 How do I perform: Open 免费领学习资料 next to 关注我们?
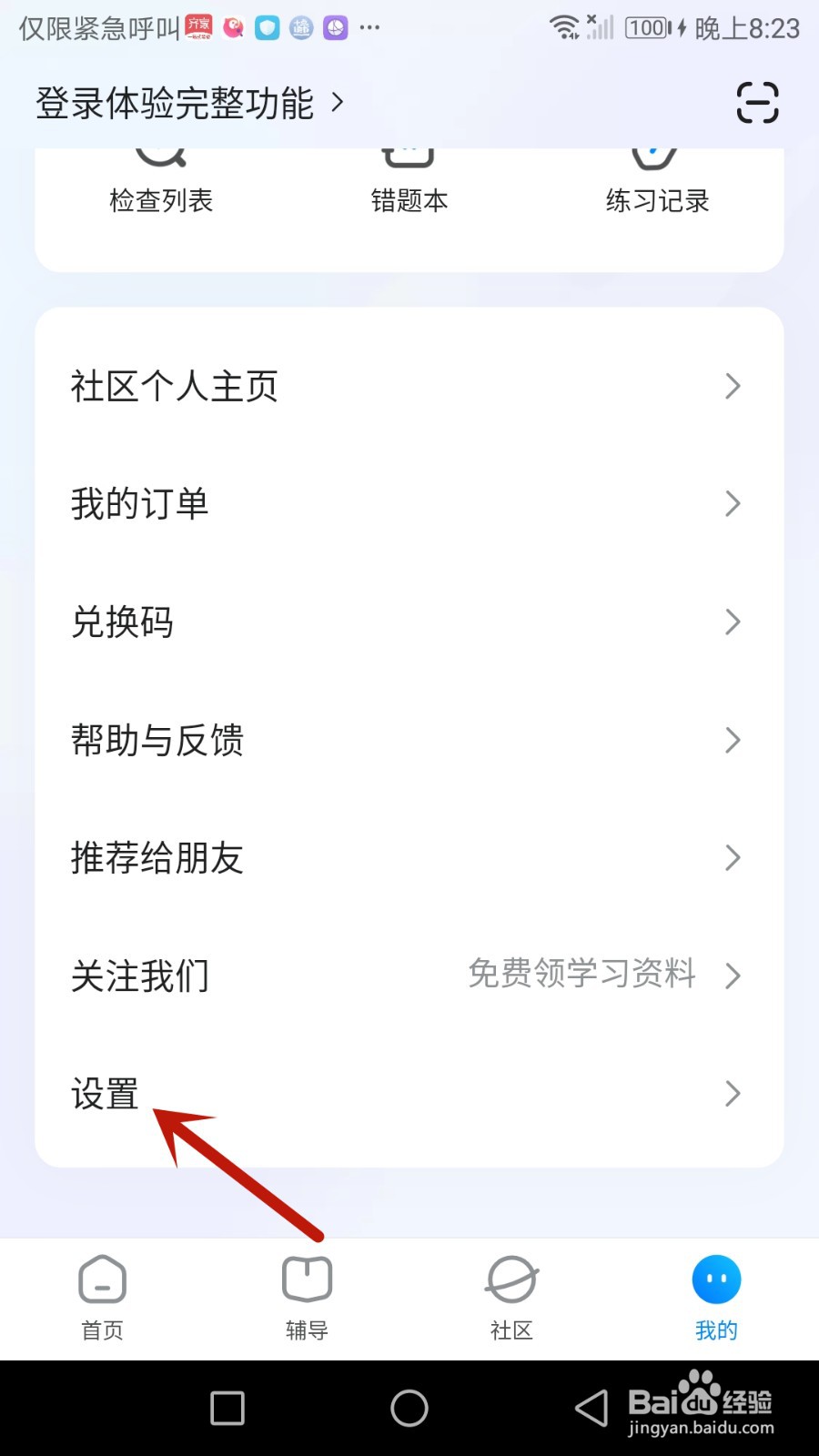tap(581, 975)
